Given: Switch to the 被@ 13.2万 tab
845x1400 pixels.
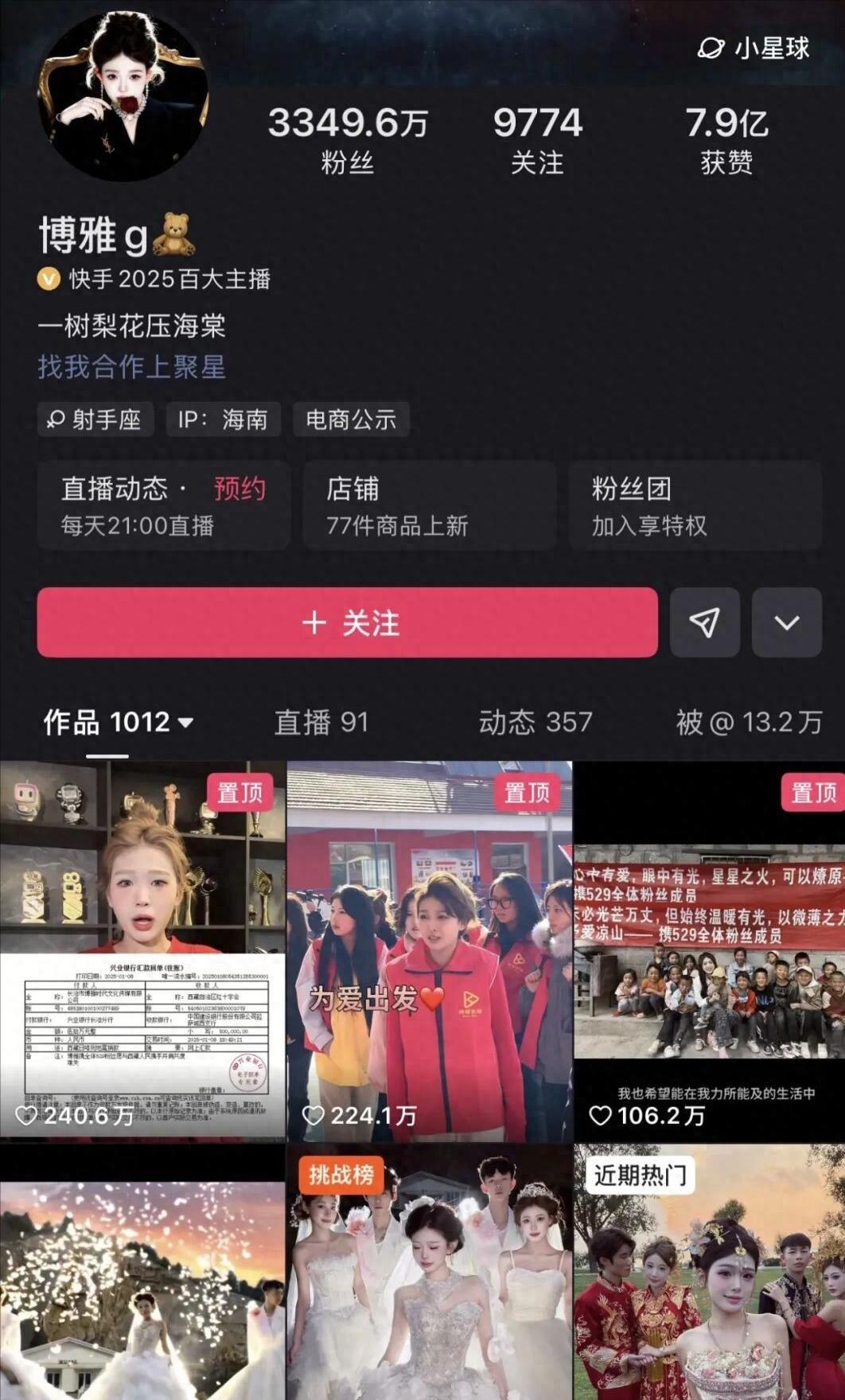Looking at the screenshot, I should click(x=749, y=723).
